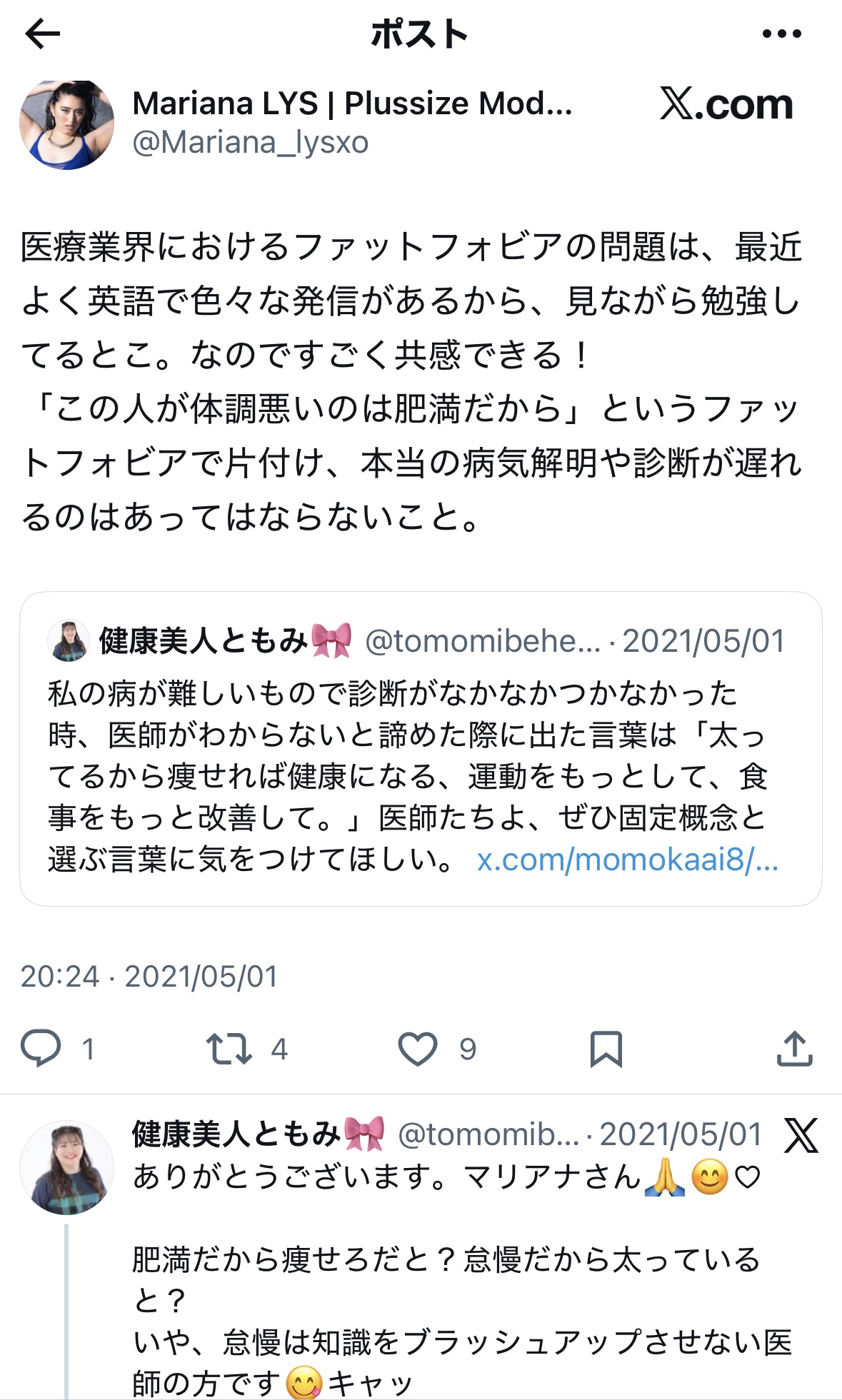Image resolution: width=842 pixels, height=1400 pixels.
Task: Open the three-dot overflow menu
Action: [782, 34]
